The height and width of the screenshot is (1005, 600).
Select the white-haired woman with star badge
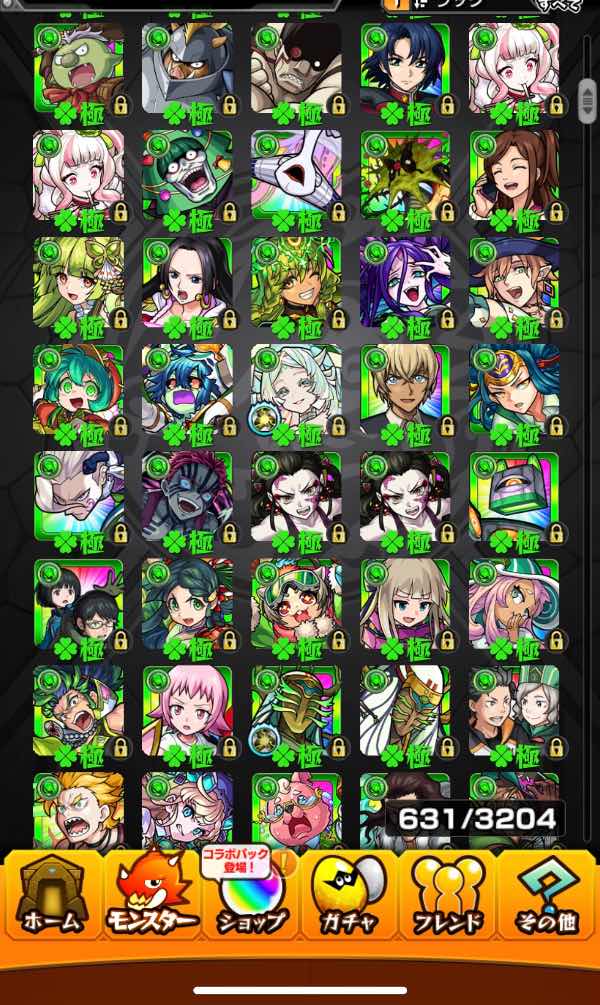point(296,389)
